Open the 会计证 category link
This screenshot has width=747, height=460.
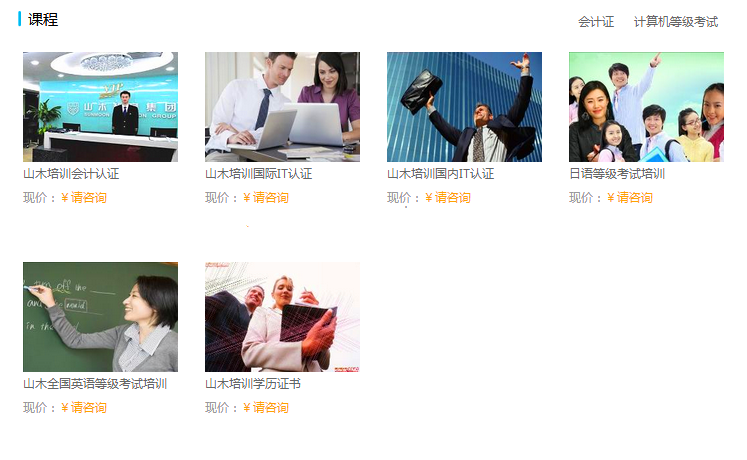596,22
